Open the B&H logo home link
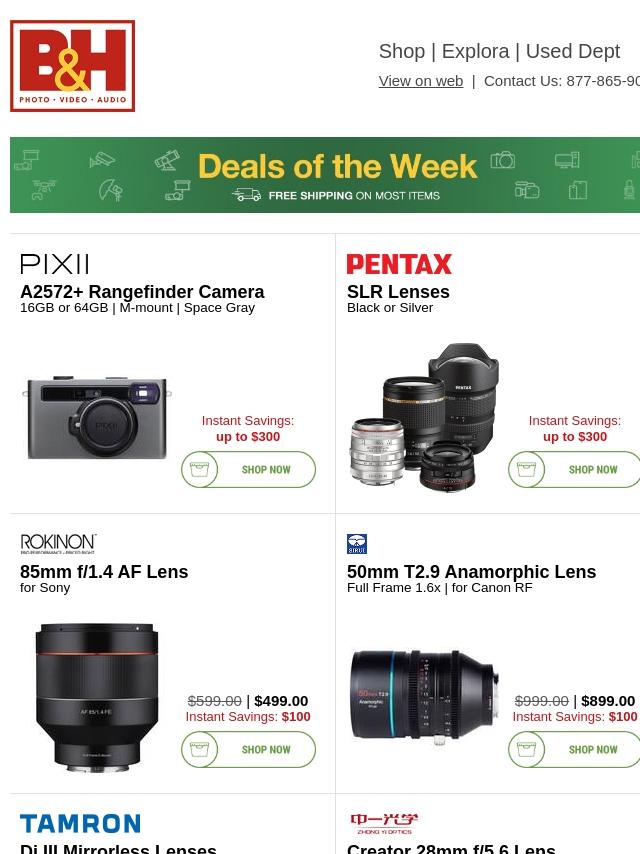 72,66
